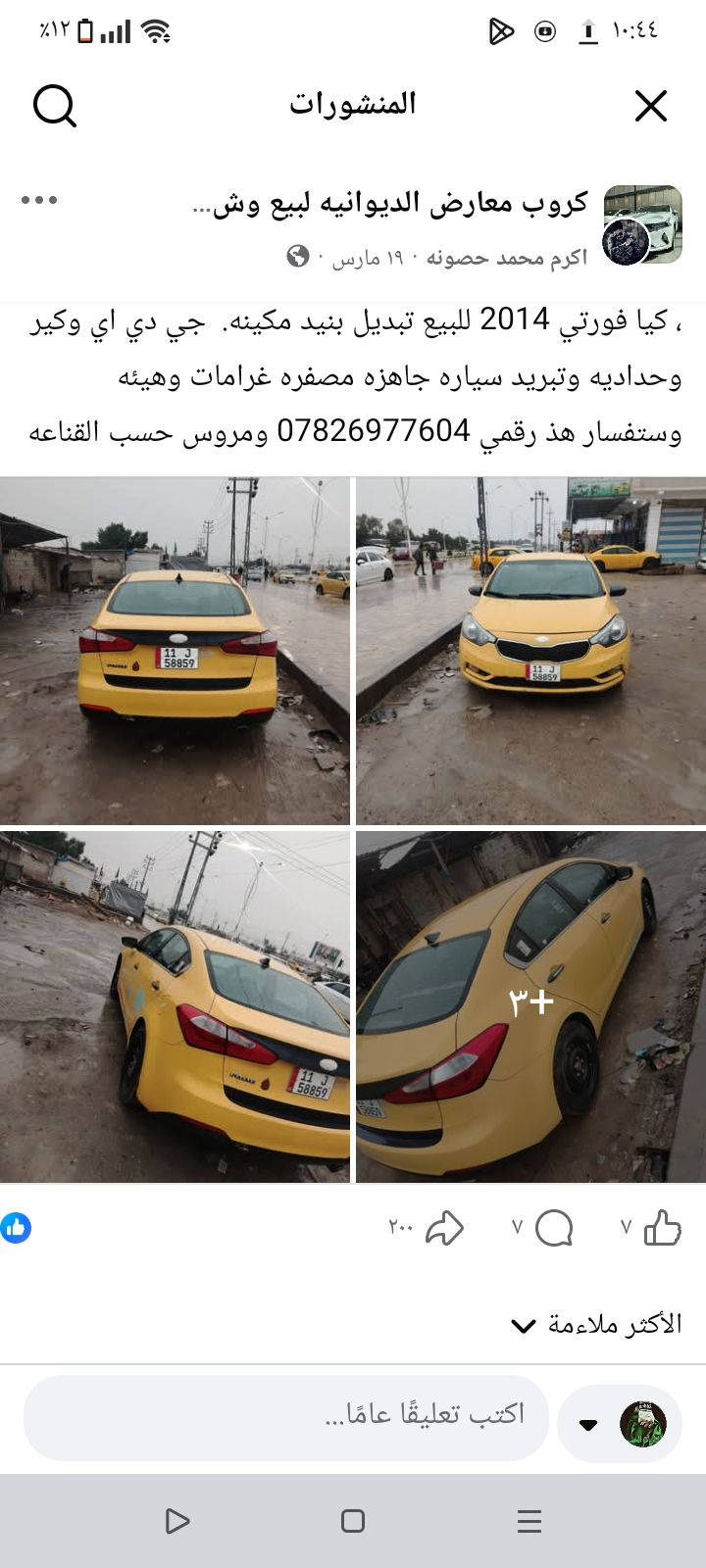The image size is (706, 1568).
Task: View the rear photo with plate 58859
Action: [175, 651]
